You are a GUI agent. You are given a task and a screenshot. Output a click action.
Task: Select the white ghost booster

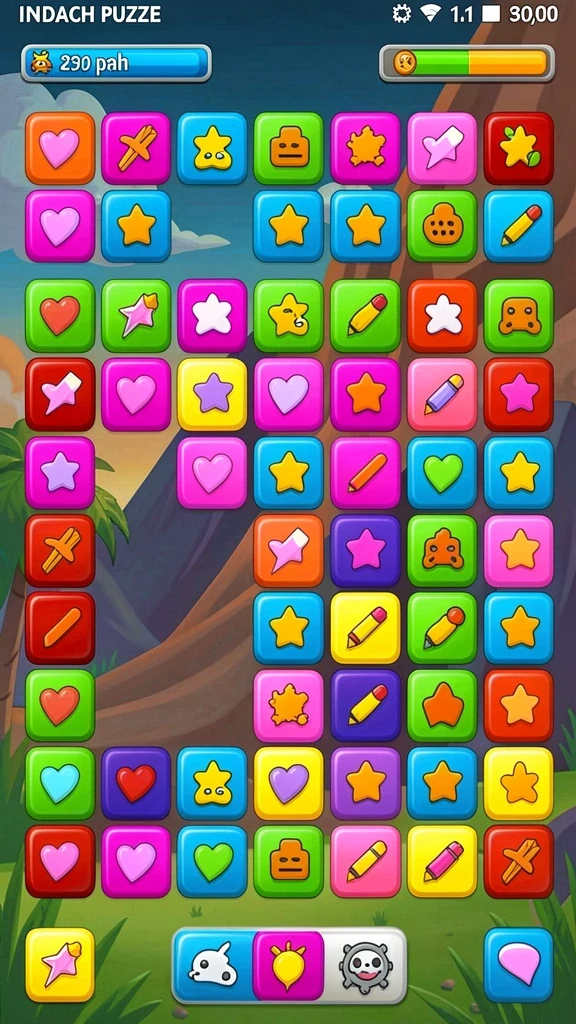(214, 965)
